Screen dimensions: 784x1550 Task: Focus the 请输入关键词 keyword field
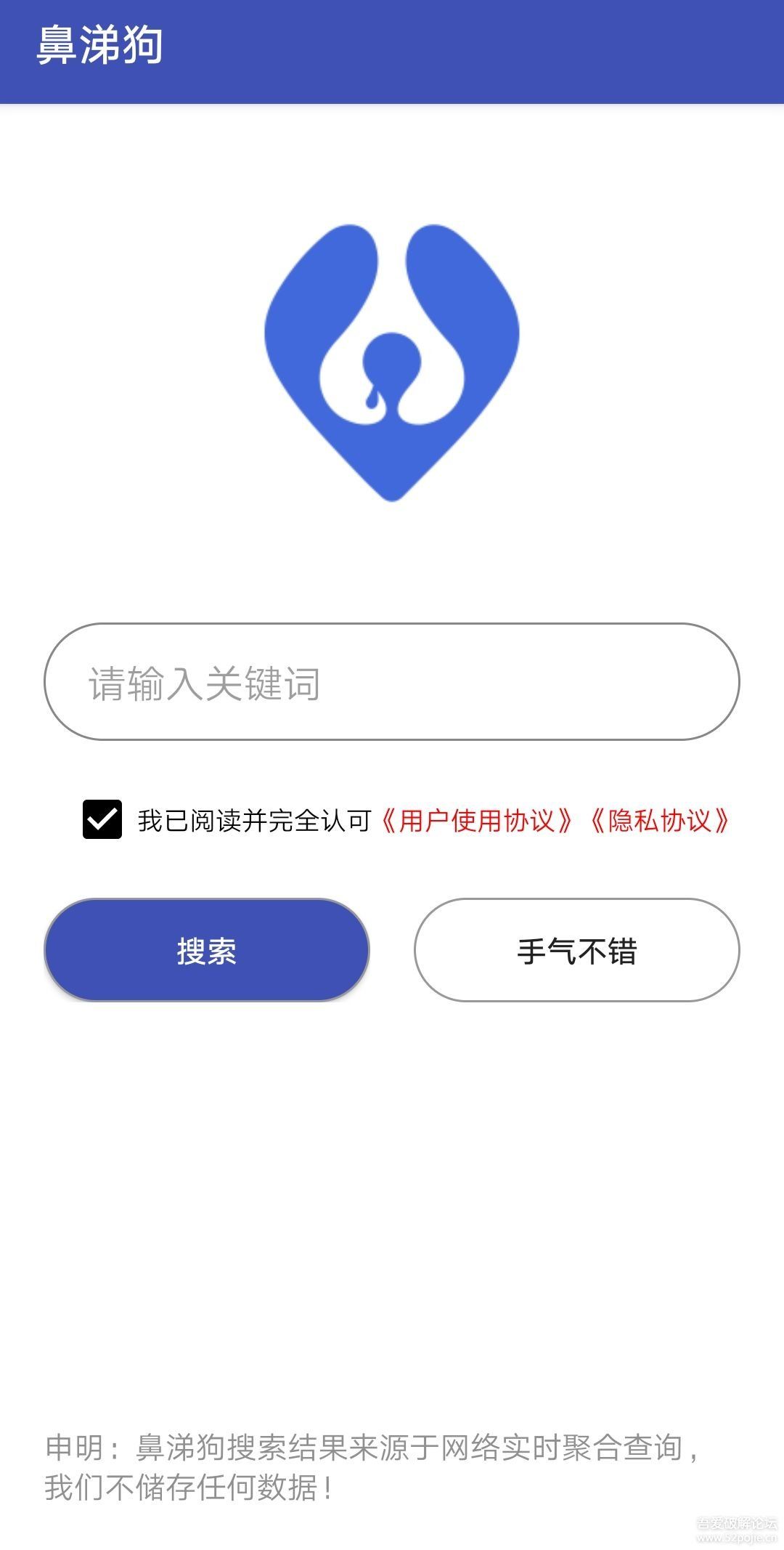tap(392, 682)
